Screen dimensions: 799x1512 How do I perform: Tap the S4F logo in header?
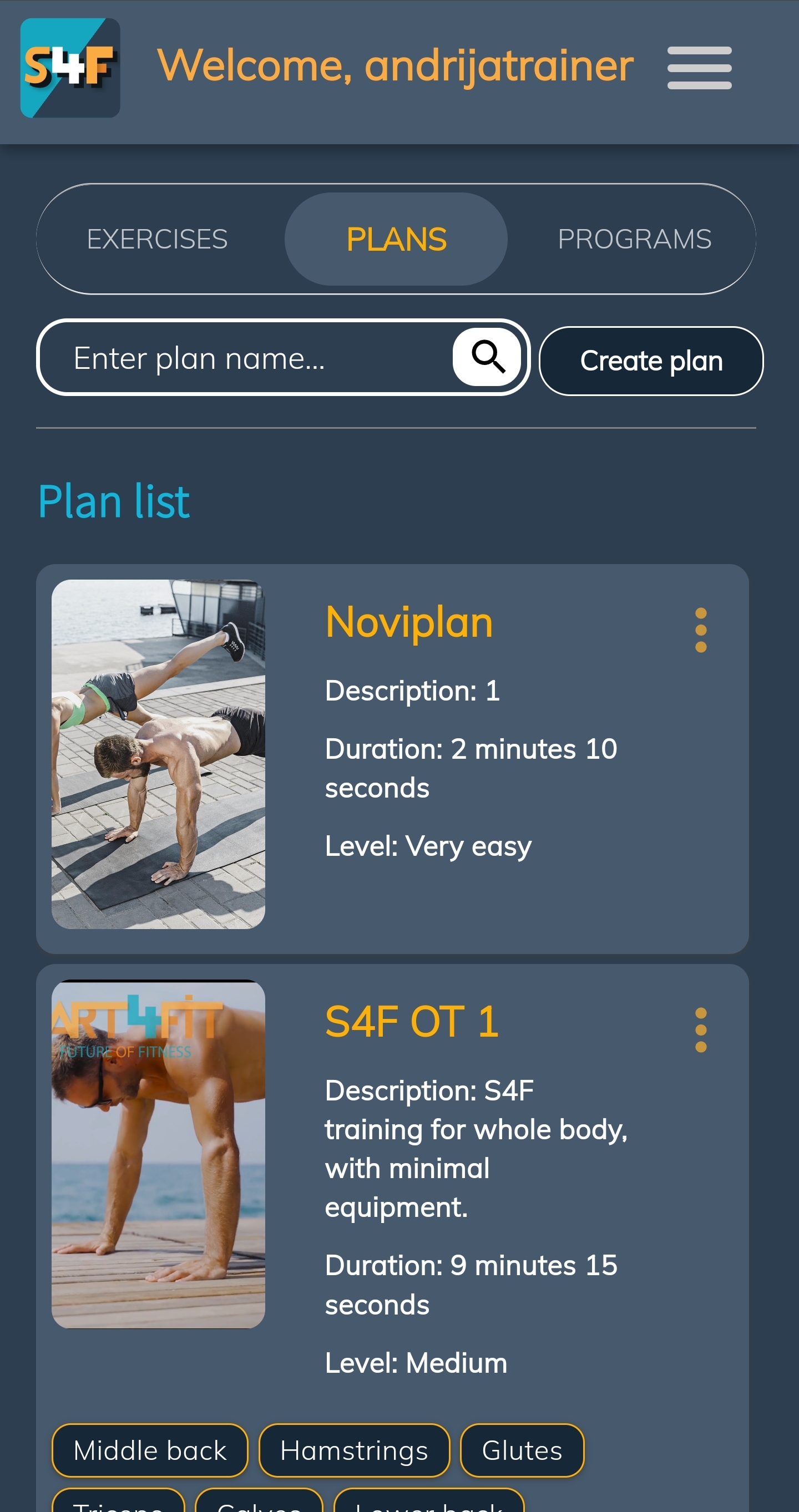[x=70, y=68]
